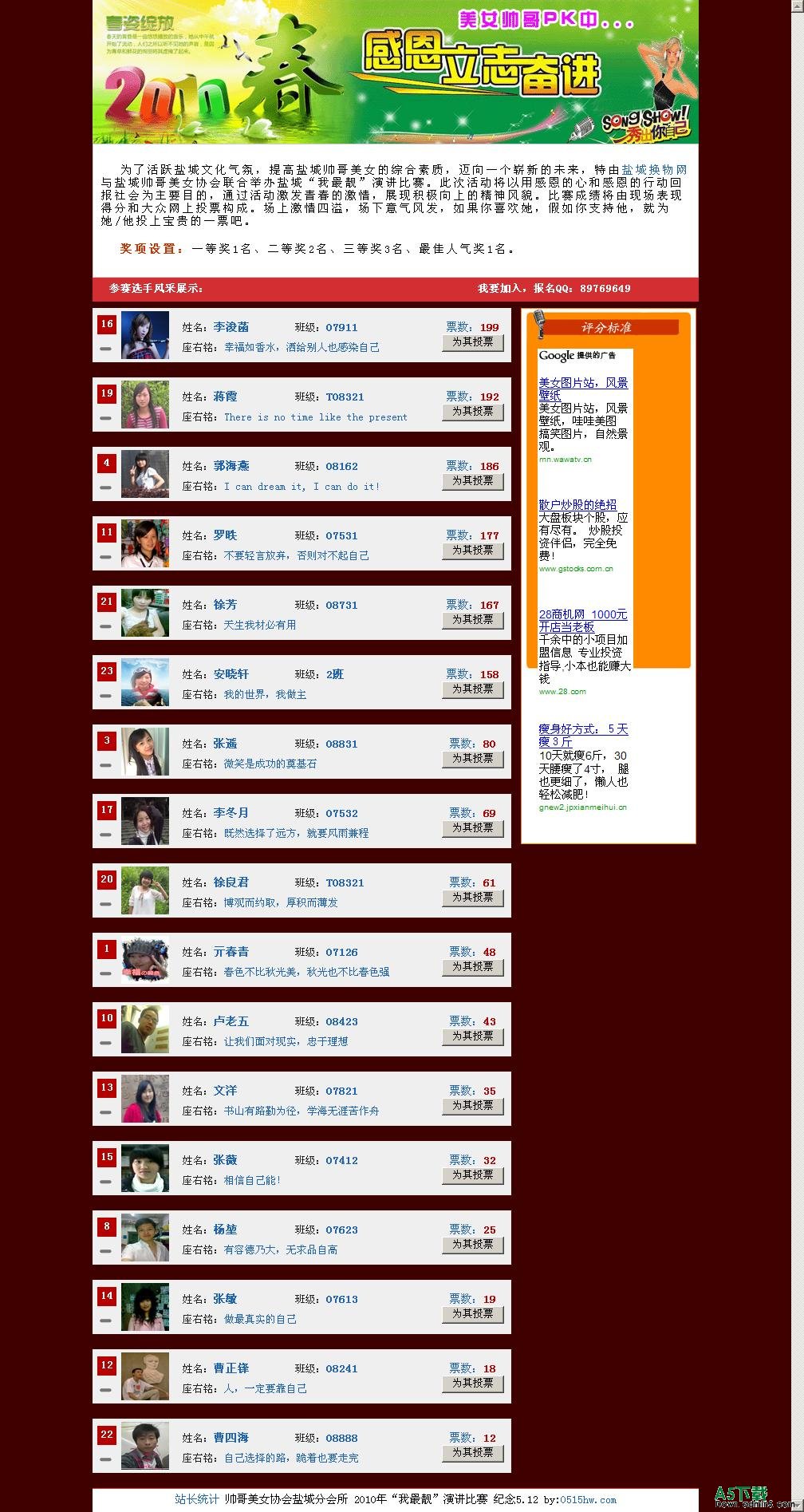Vote for 卢老五 with 为其投票

pyautogui.click(x=472, y=1036)
